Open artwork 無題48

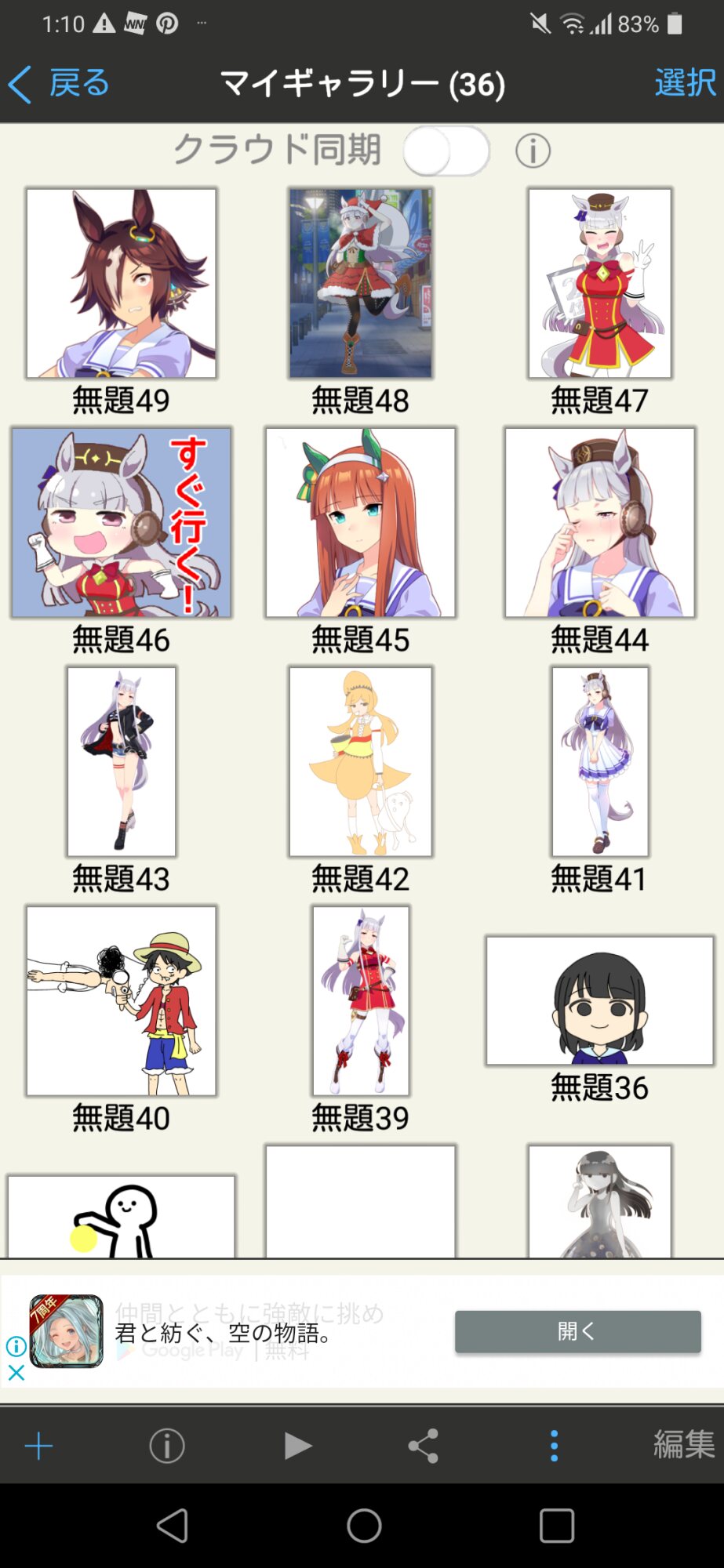361,283
